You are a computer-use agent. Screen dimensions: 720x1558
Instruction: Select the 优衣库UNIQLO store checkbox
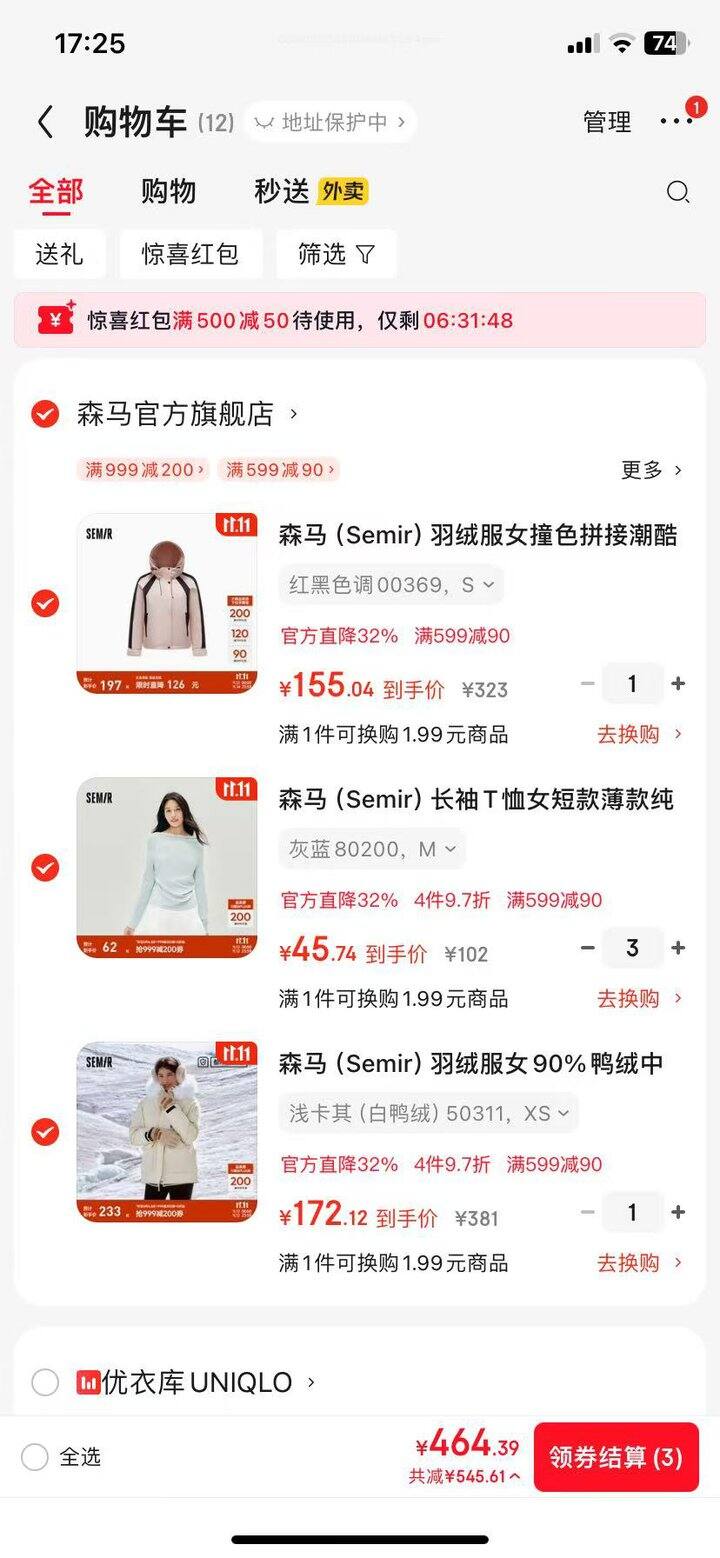click(45, 1382)
